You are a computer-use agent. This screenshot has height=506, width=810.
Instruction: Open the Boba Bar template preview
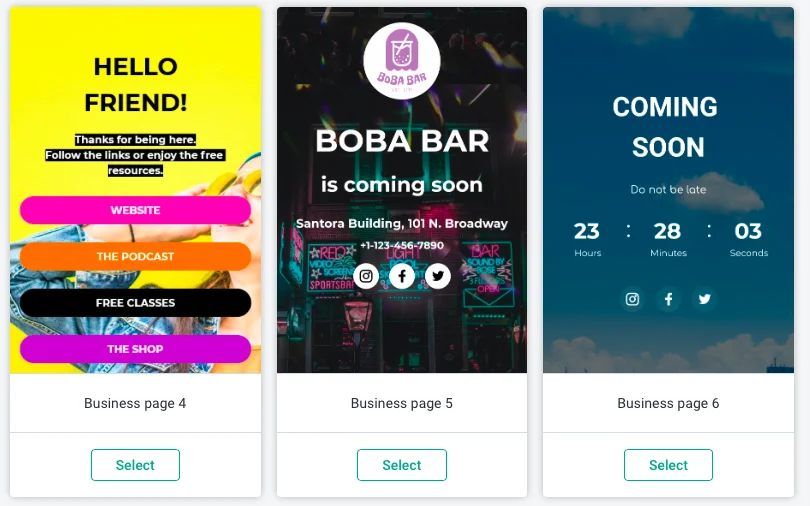click(401, 190)
